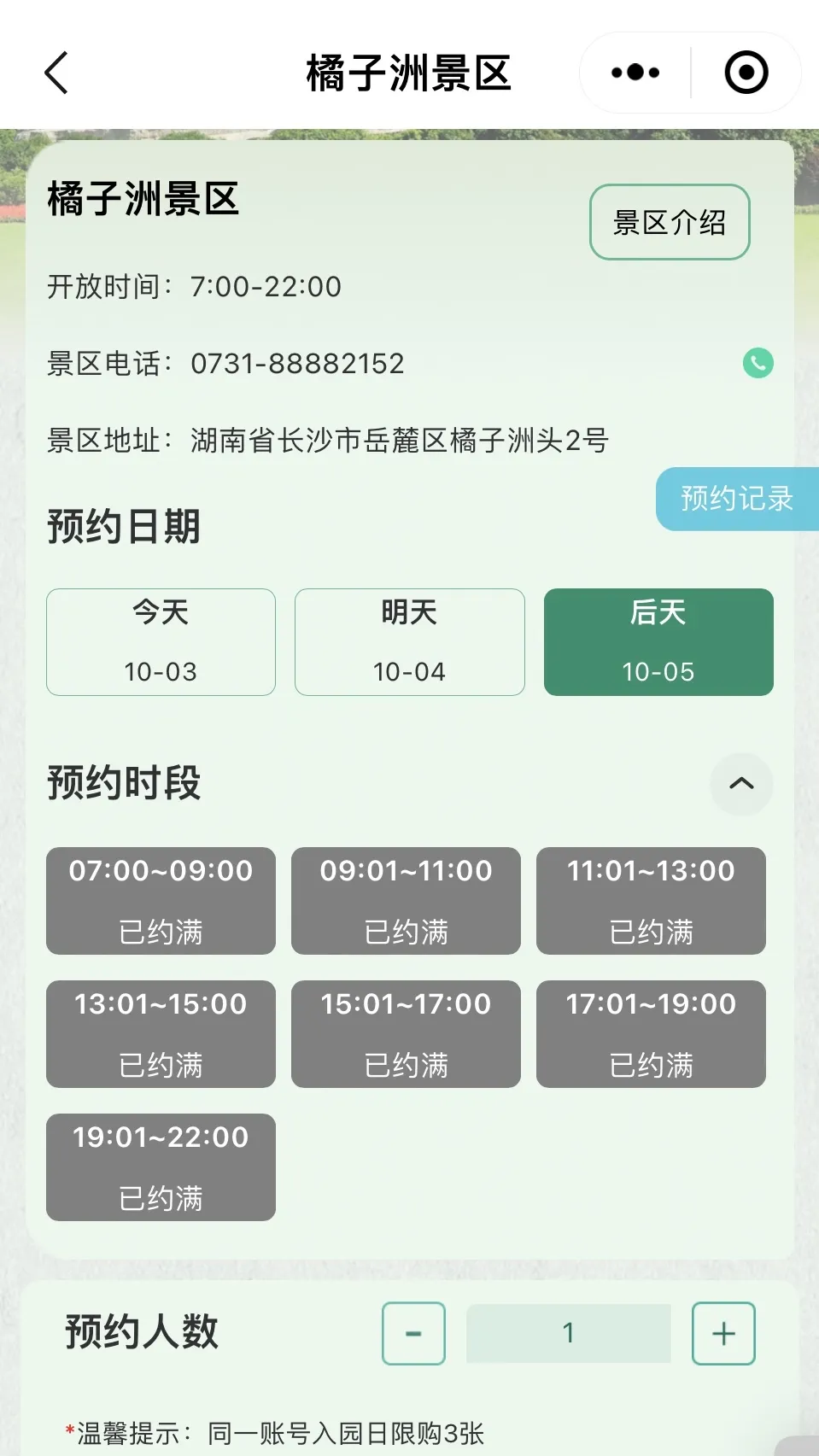Decrease 预约人数 with the minus button
Viewport: 819px width, 1456px height.
pyautogui.click(x=413, y=1333)
